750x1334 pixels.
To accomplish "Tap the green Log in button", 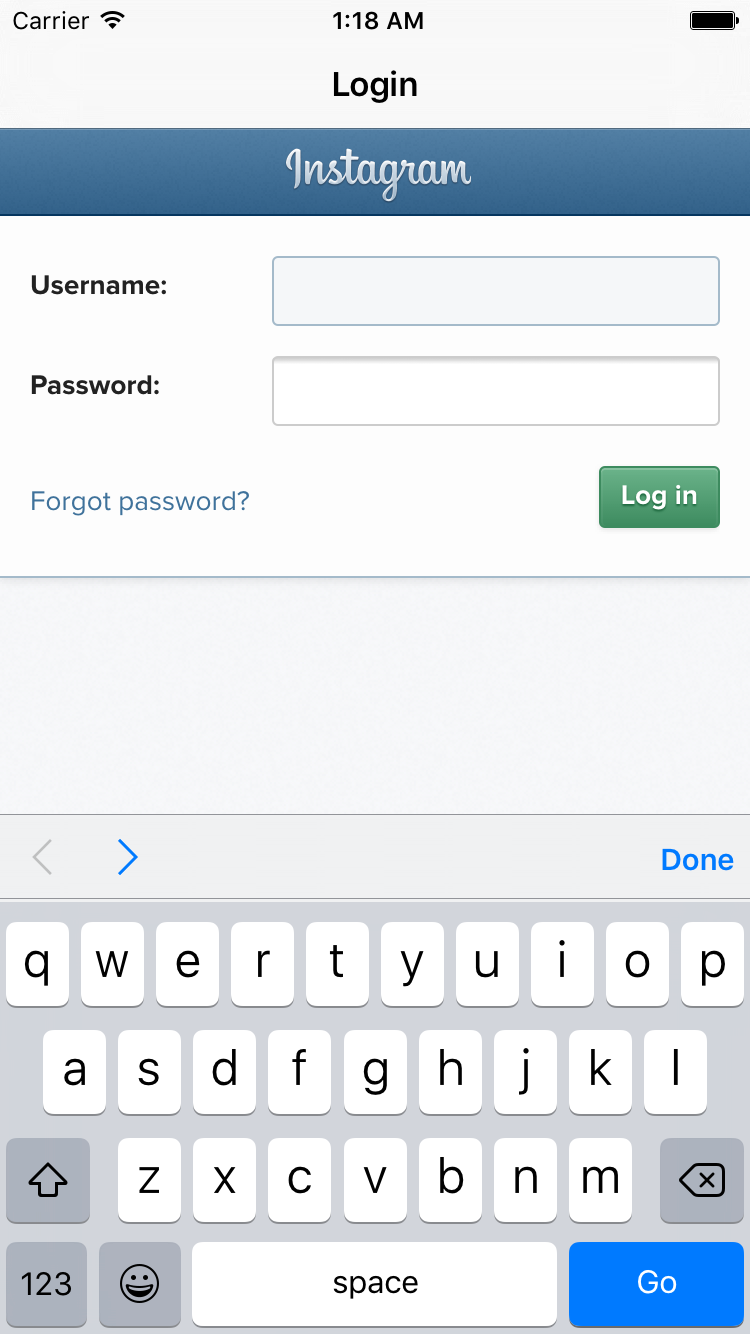I will click(659, 497).
